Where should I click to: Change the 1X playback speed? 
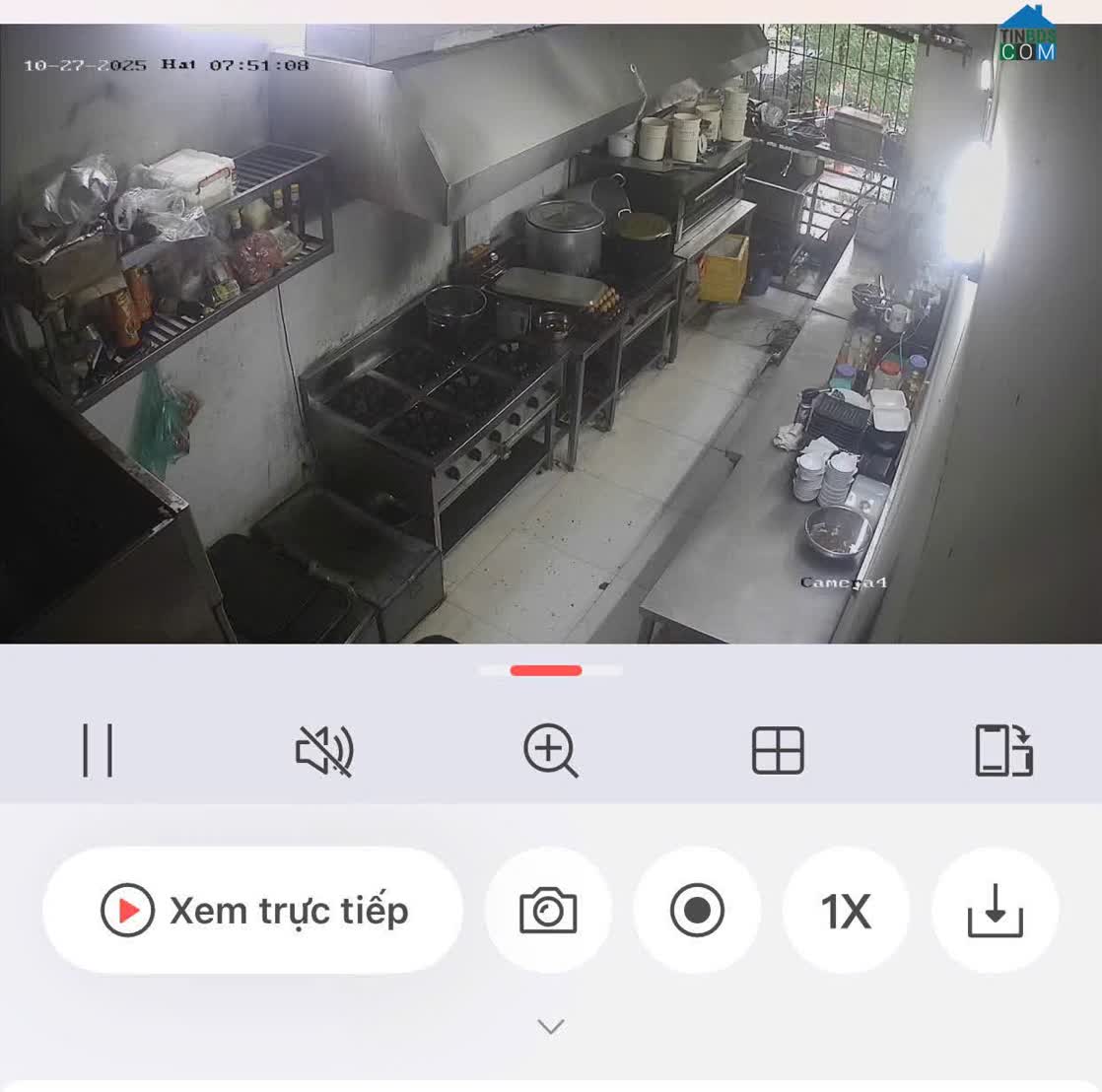pos(846,911)
